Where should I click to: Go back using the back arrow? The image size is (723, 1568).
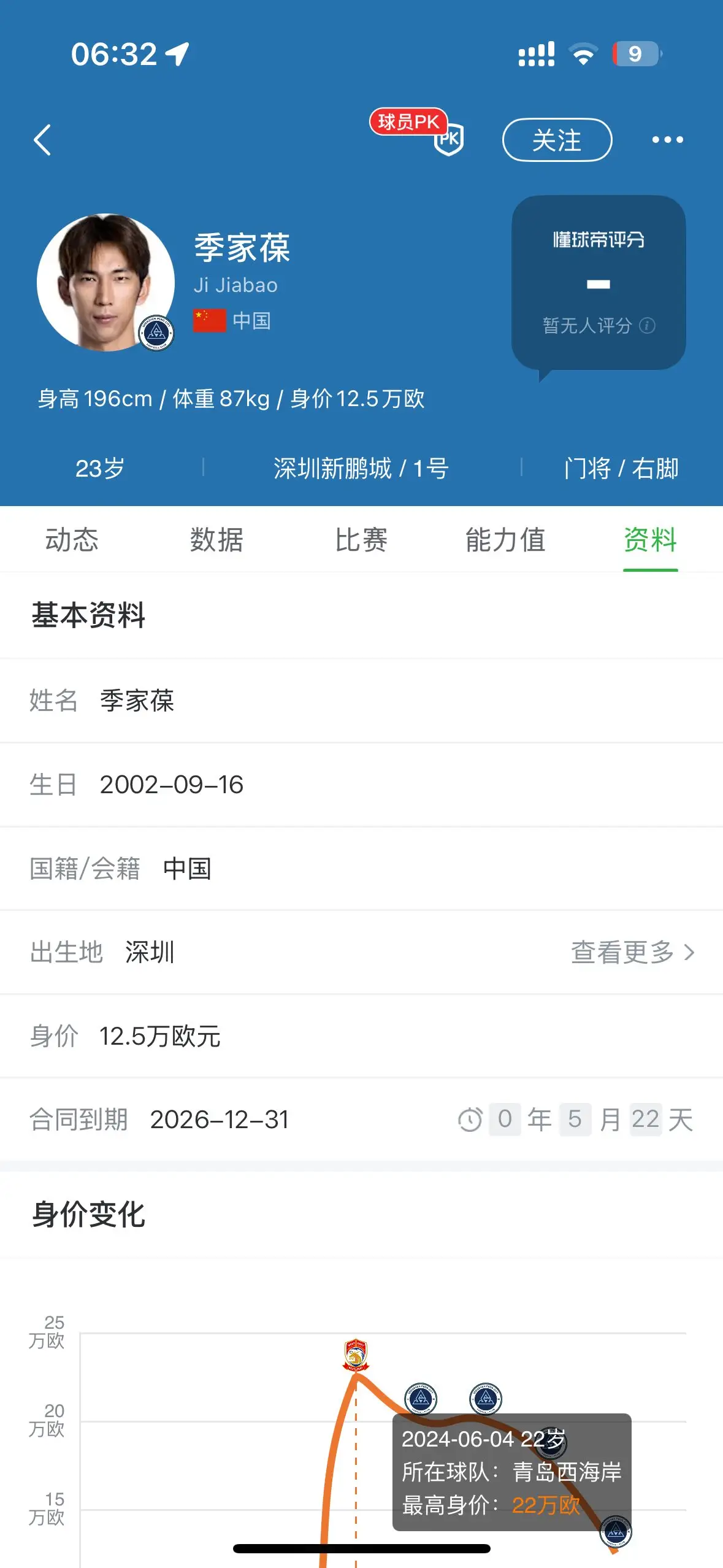pyautogui.click(x=42, y=140)
